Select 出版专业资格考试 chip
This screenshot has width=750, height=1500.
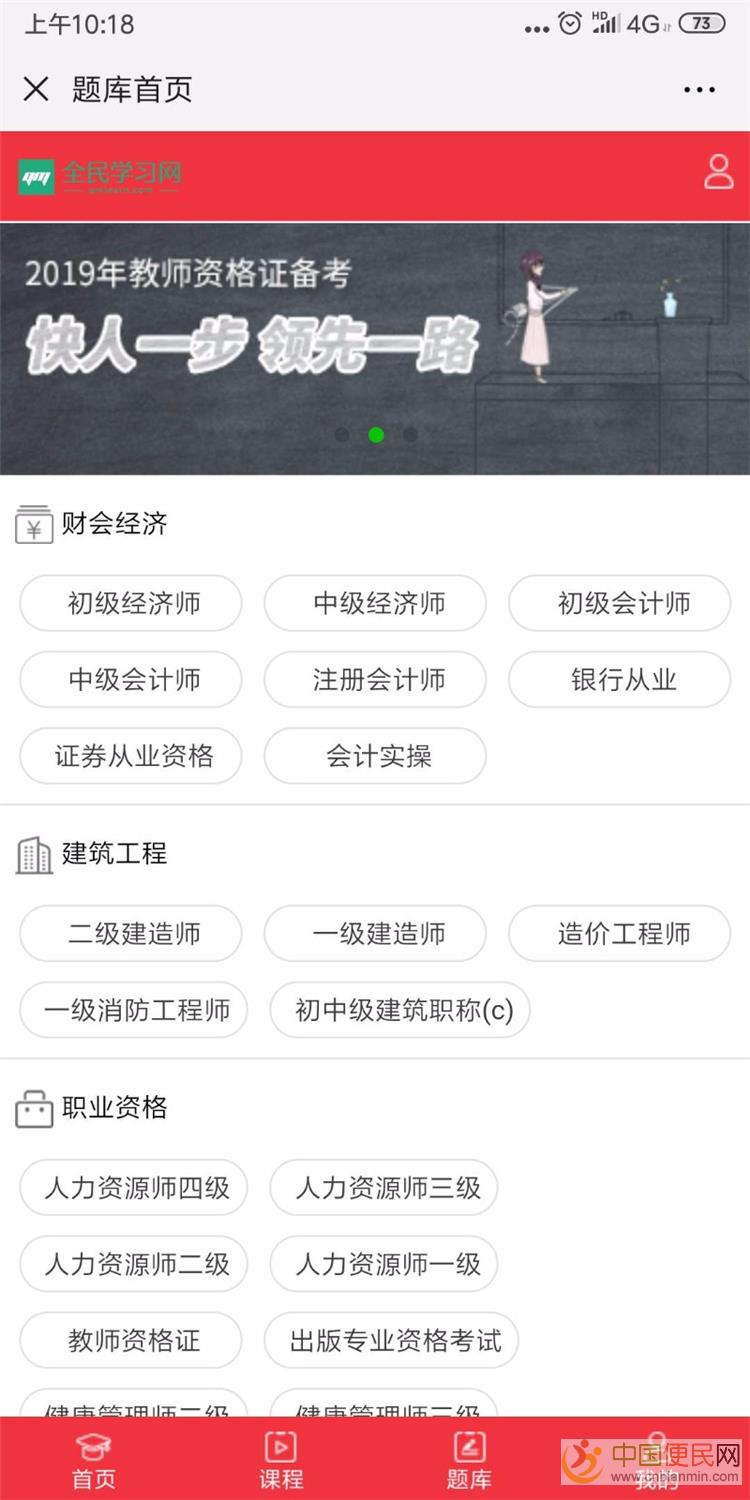(x=392, y=1341)
